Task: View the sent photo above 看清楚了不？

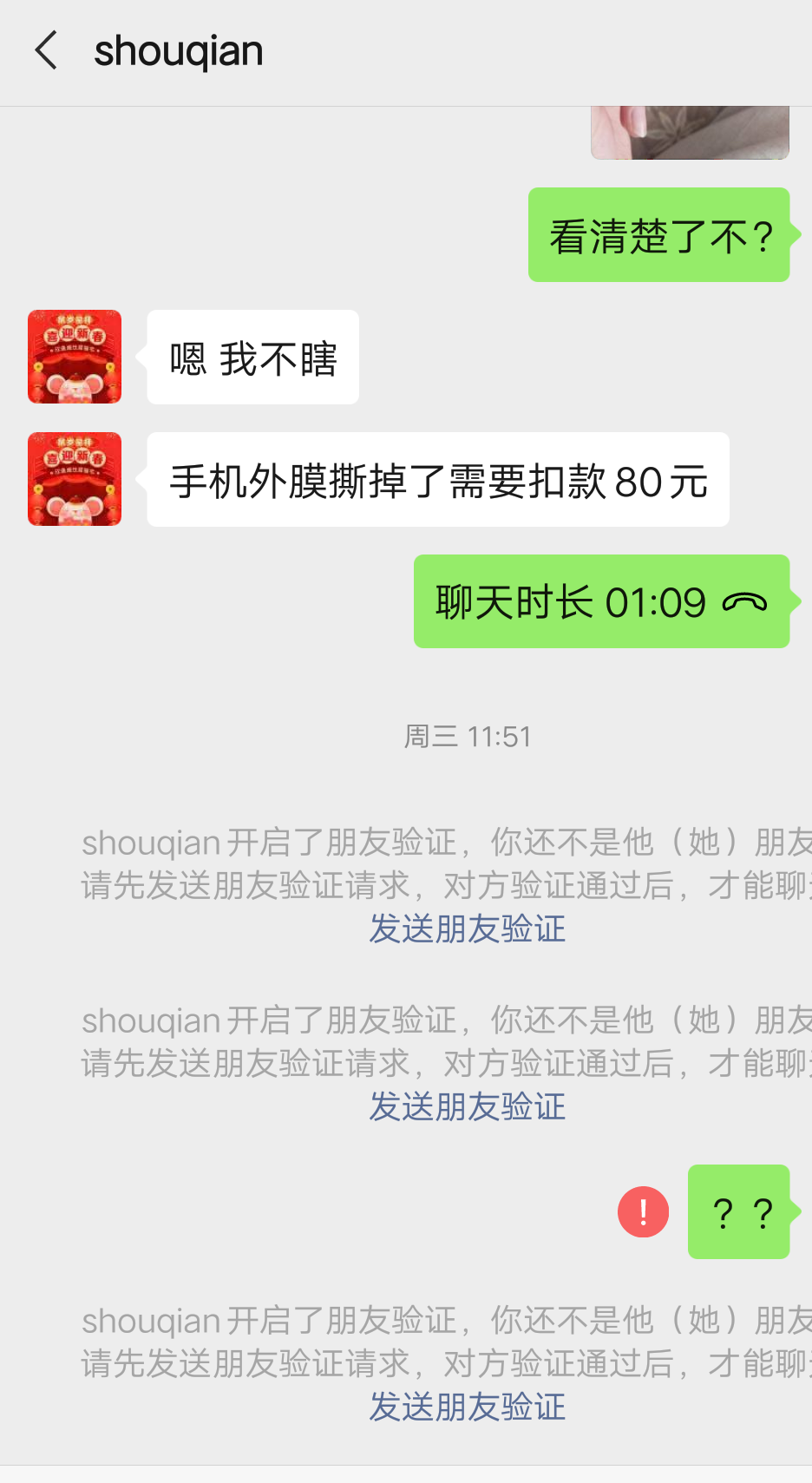Action: coord(690,133)
